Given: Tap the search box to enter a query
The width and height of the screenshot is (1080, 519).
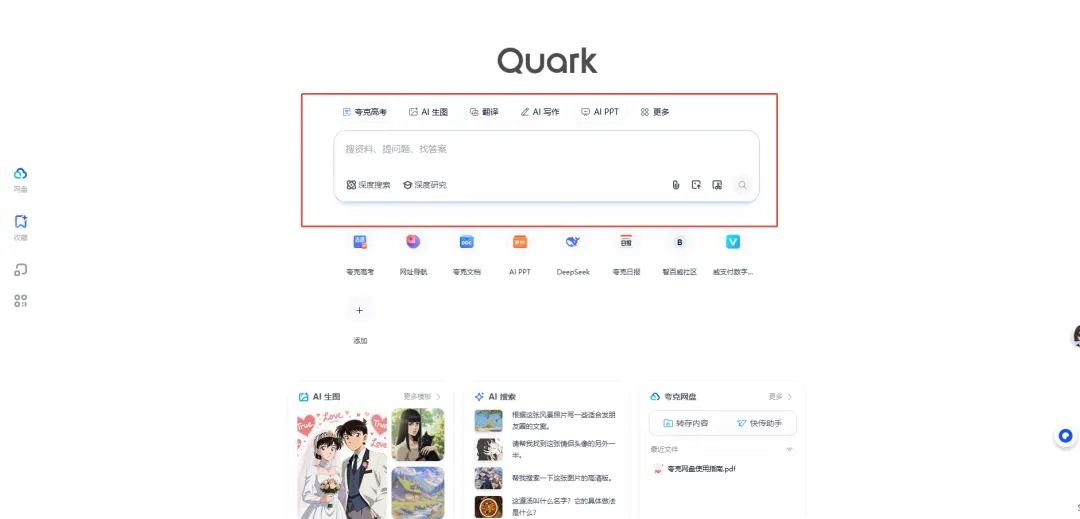Looking at the screenshot, I should coord(545,149).
